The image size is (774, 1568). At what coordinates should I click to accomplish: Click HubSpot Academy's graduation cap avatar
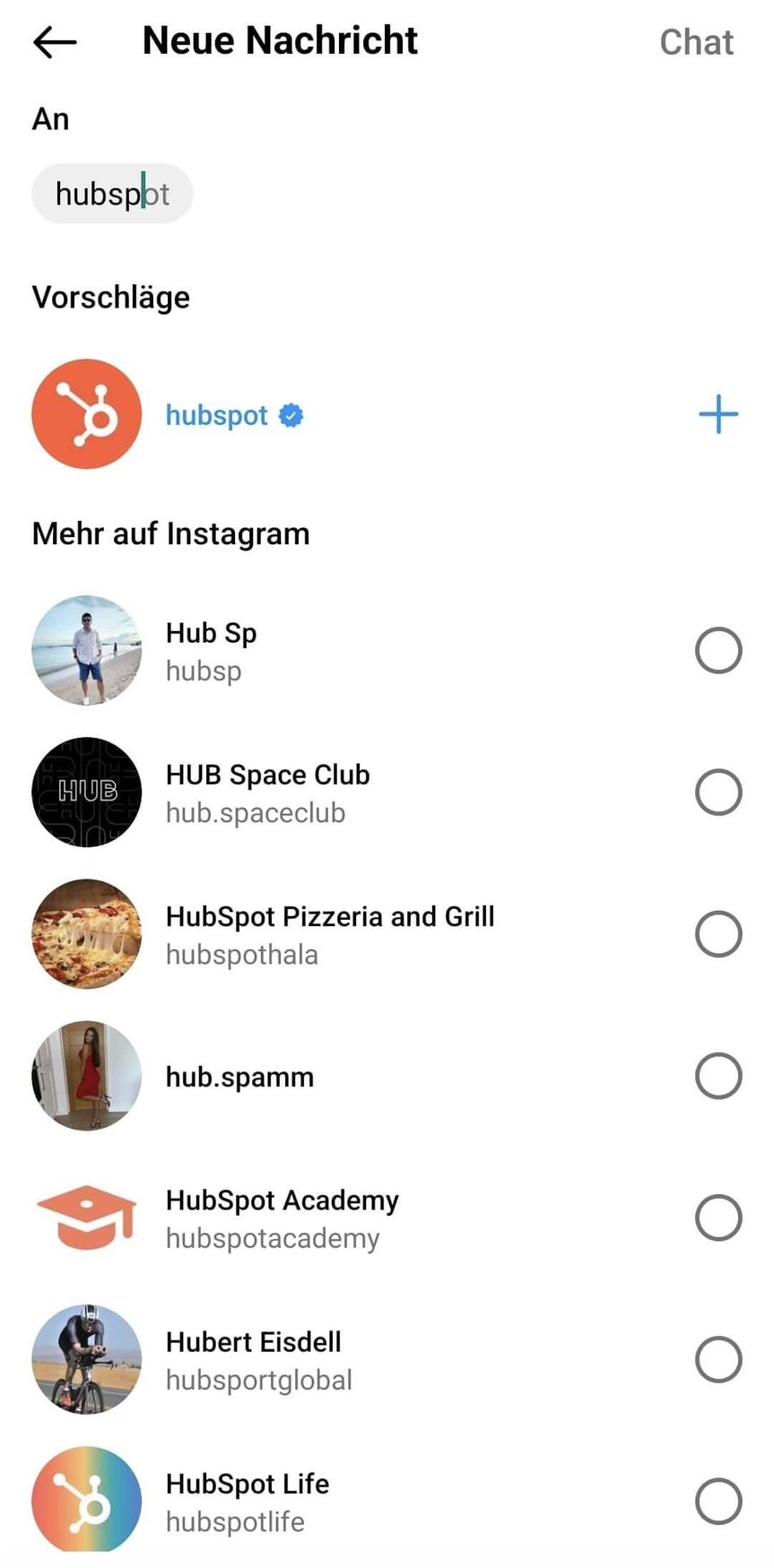click(85, 1217)
